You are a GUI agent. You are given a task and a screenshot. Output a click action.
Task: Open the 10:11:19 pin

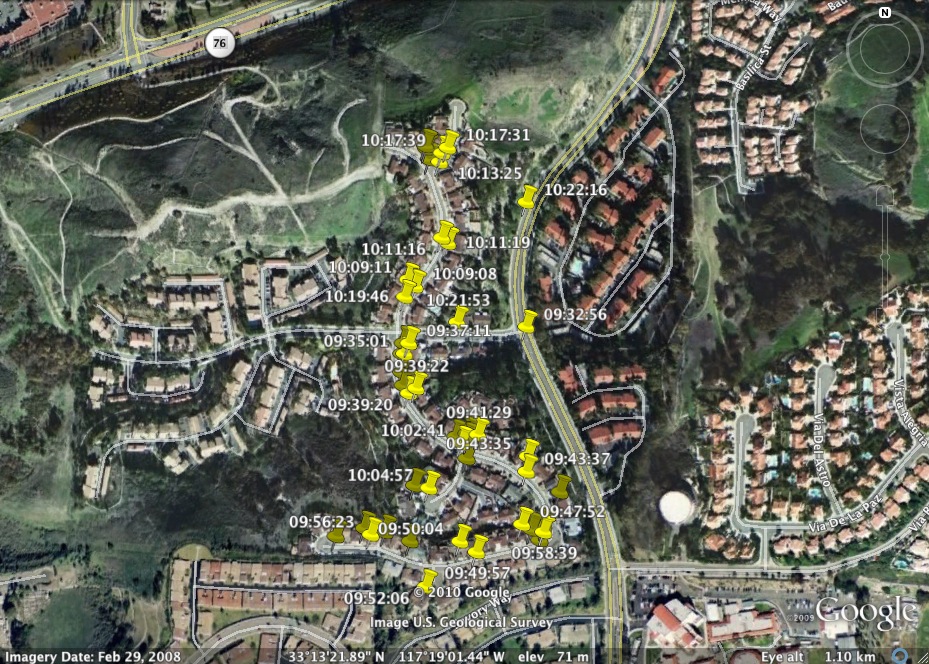[448, 236]
